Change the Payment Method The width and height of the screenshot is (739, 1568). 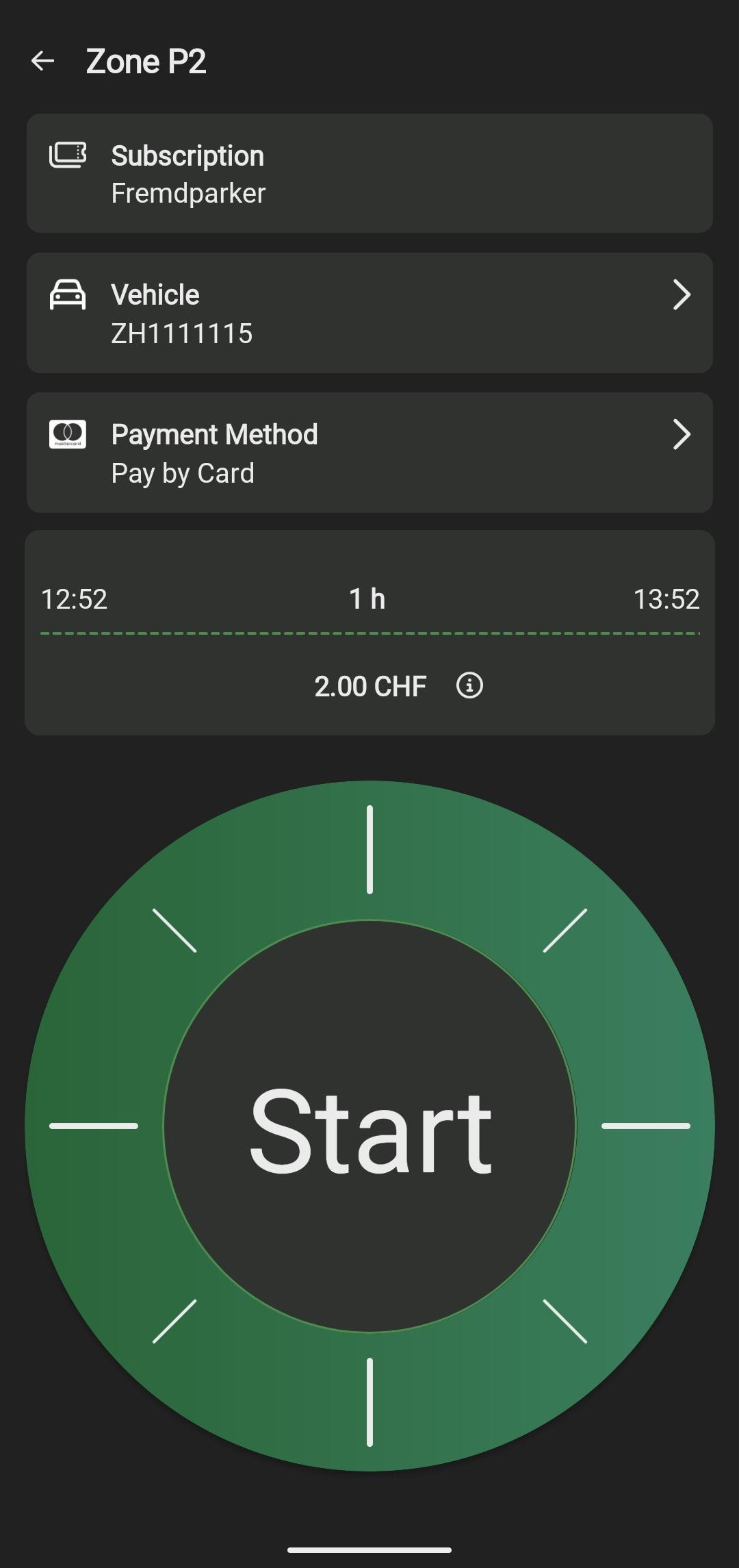coord(369,453)
